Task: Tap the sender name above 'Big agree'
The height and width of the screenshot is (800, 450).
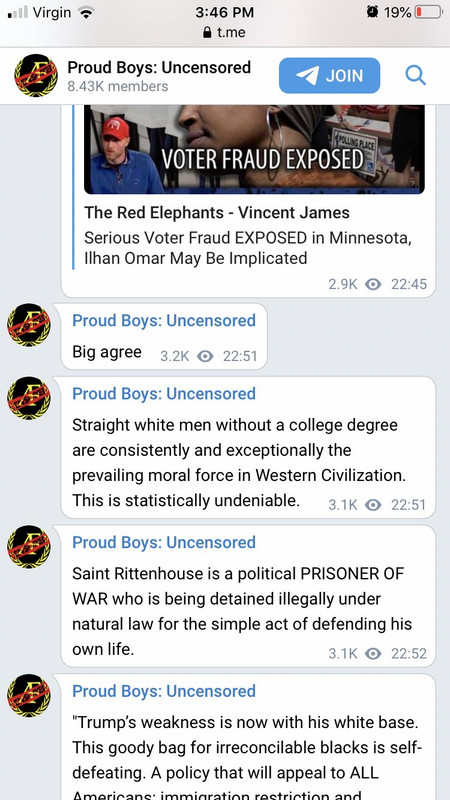Action: 164,320
